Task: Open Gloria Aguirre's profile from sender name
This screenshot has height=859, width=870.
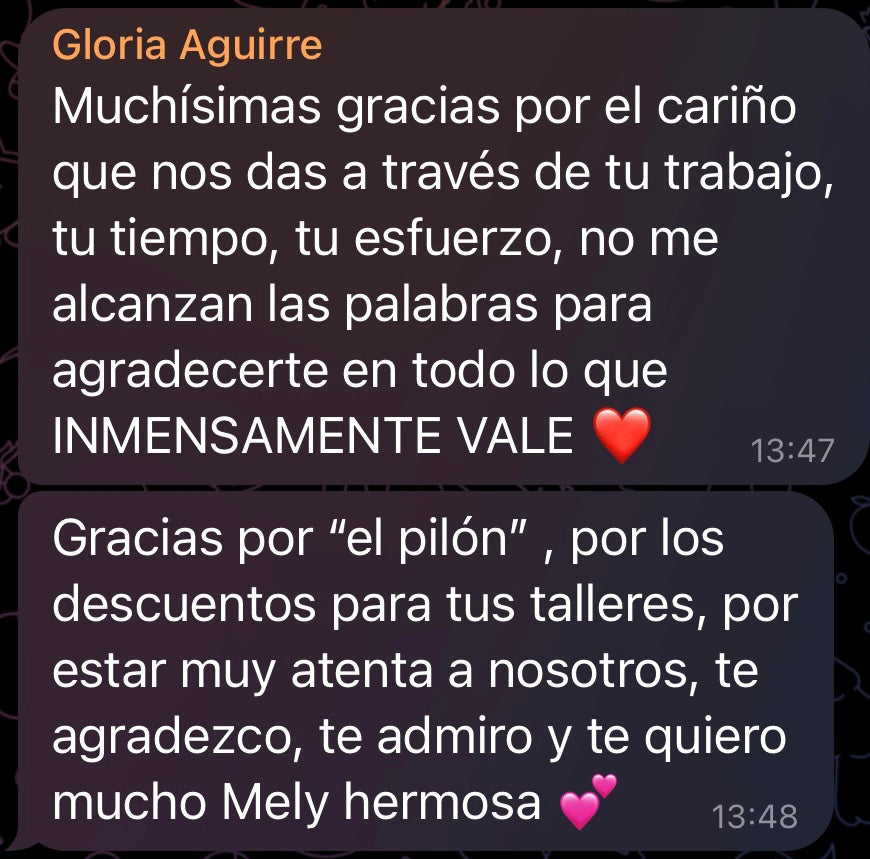Action: (187, 45)
